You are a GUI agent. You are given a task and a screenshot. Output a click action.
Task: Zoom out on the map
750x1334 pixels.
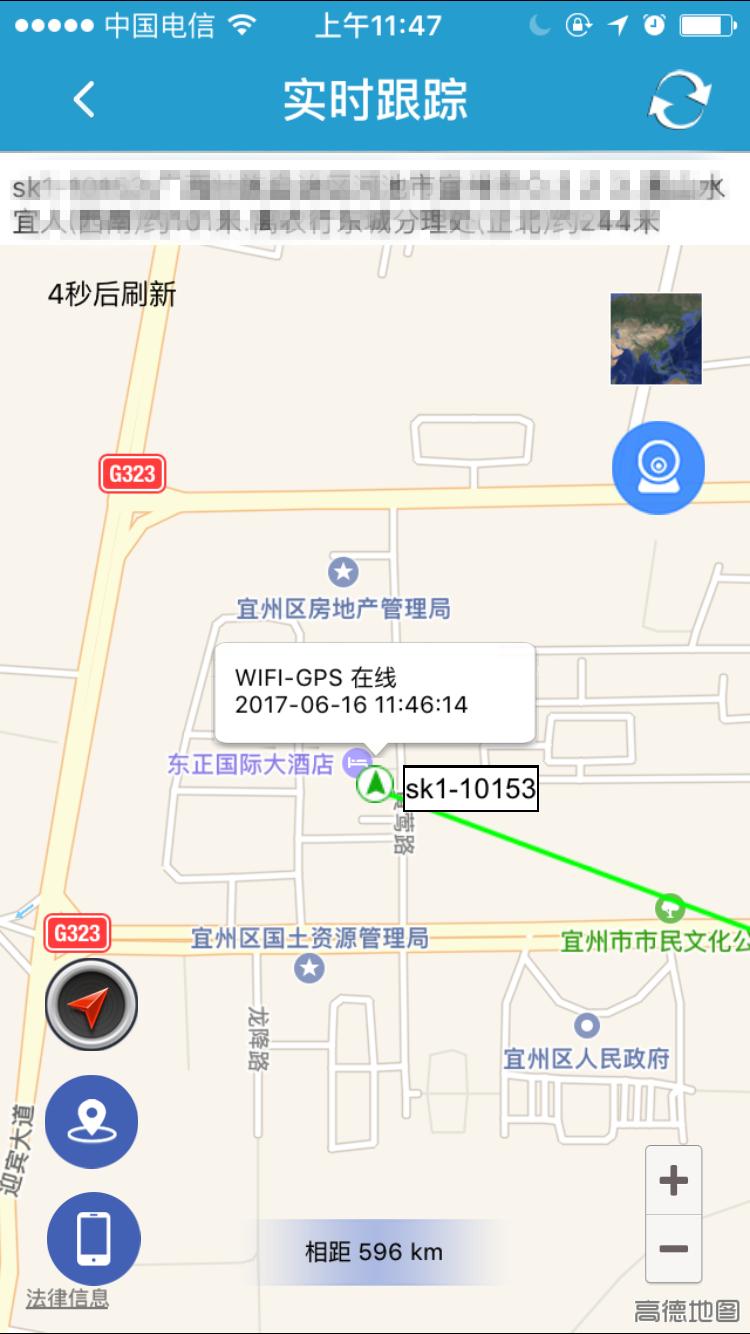(x=674, y=1249)
